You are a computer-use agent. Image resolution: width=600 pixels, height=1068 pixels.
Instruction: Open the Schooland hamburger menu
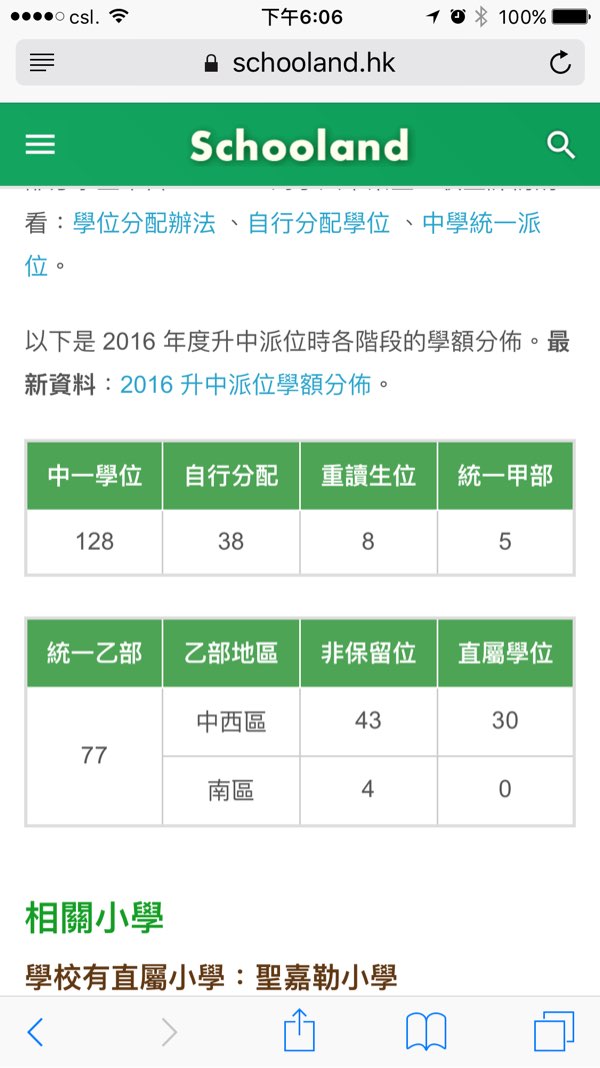tap(40, 145)
